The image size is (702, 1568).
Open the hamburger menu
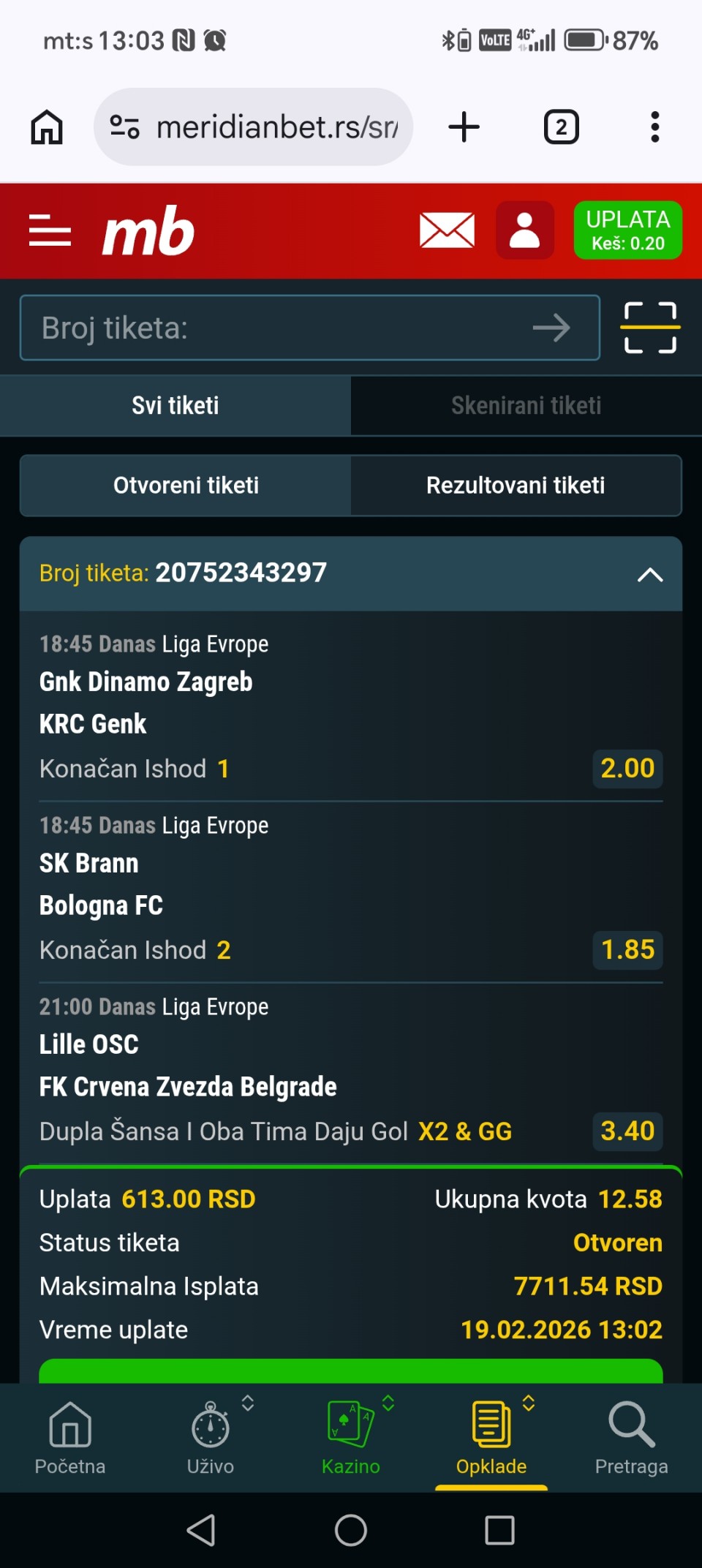coord(50,231)
